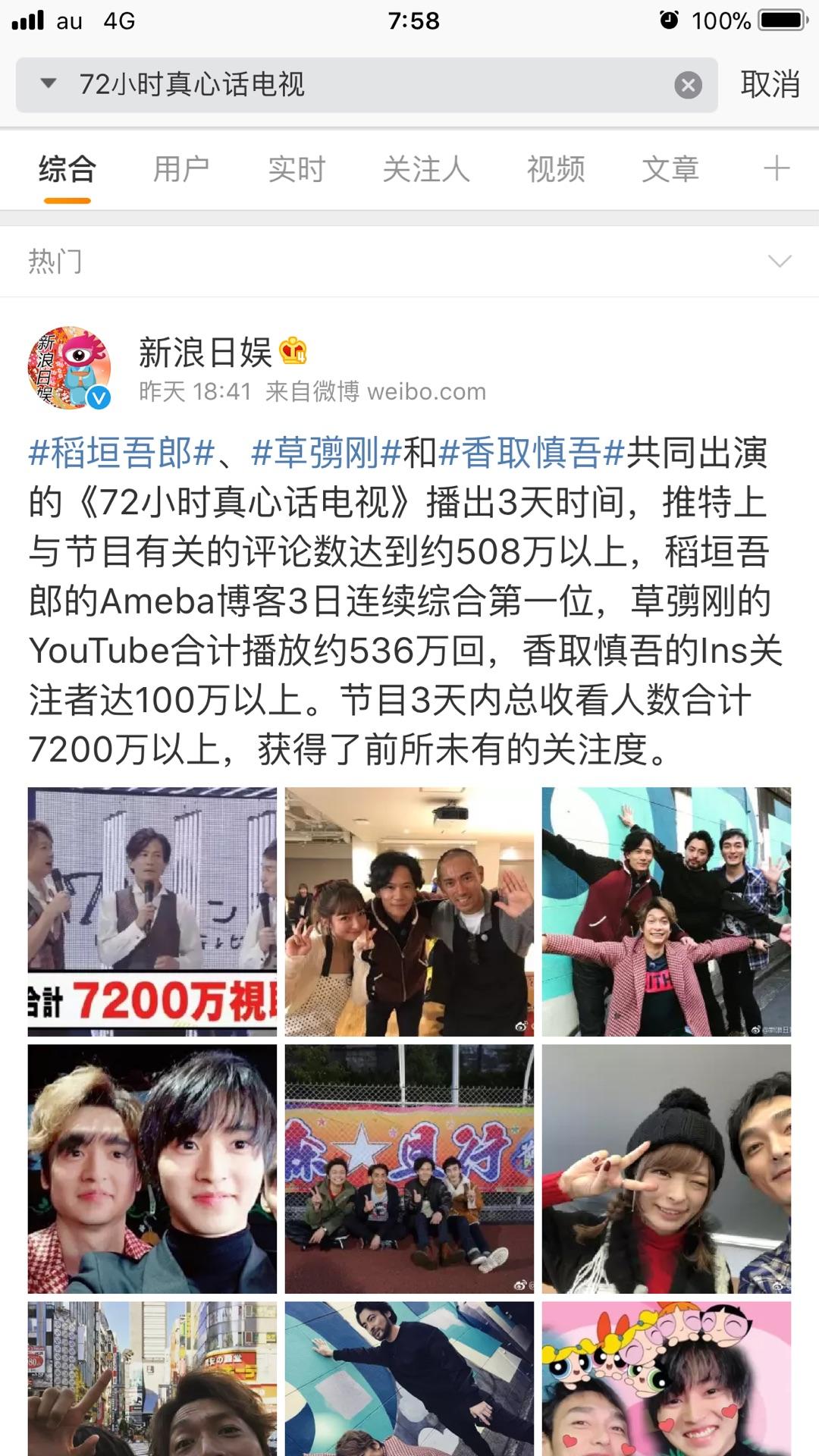Clear the search text with the X icon
Image resolution: width=819 pixels, height=1456 pixels.
[x=688, y=85]
